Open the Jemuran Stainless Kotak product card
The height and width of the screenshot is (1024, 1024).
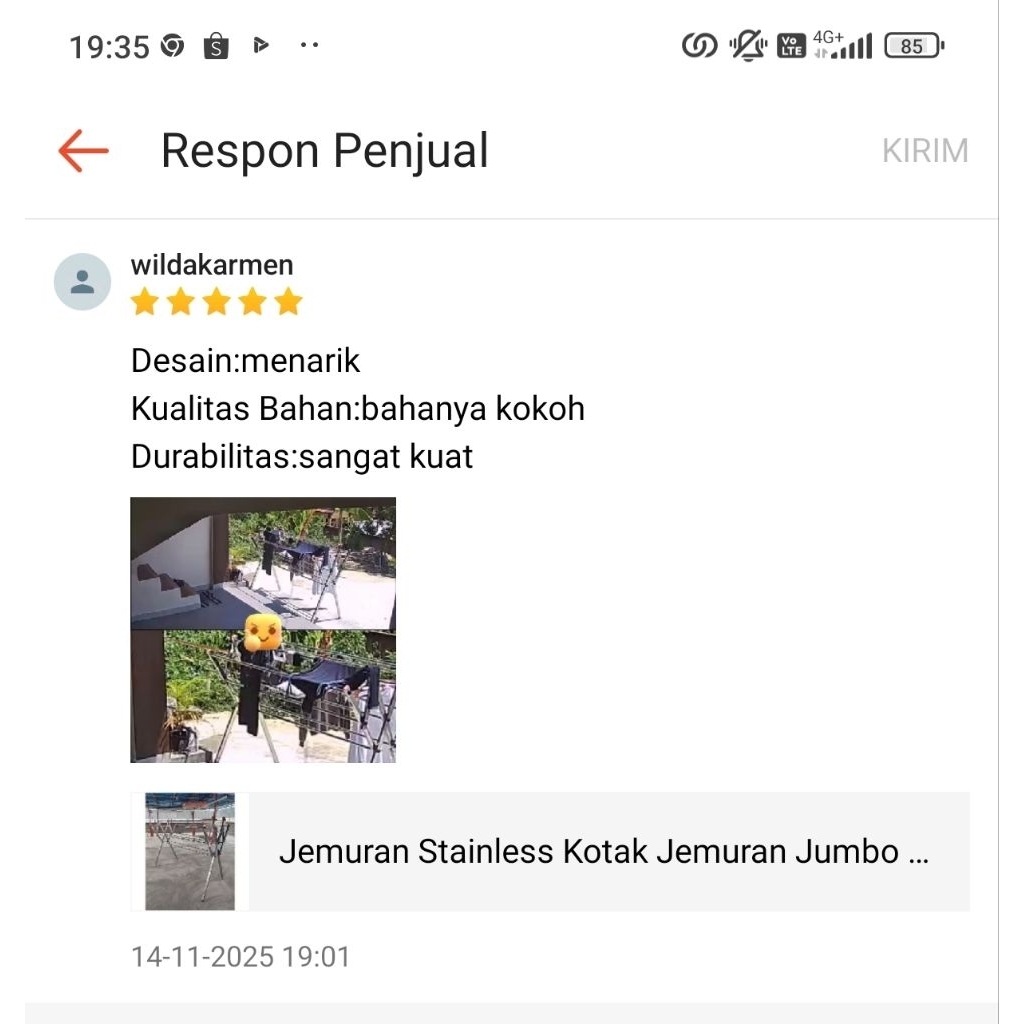coord(550,852)
